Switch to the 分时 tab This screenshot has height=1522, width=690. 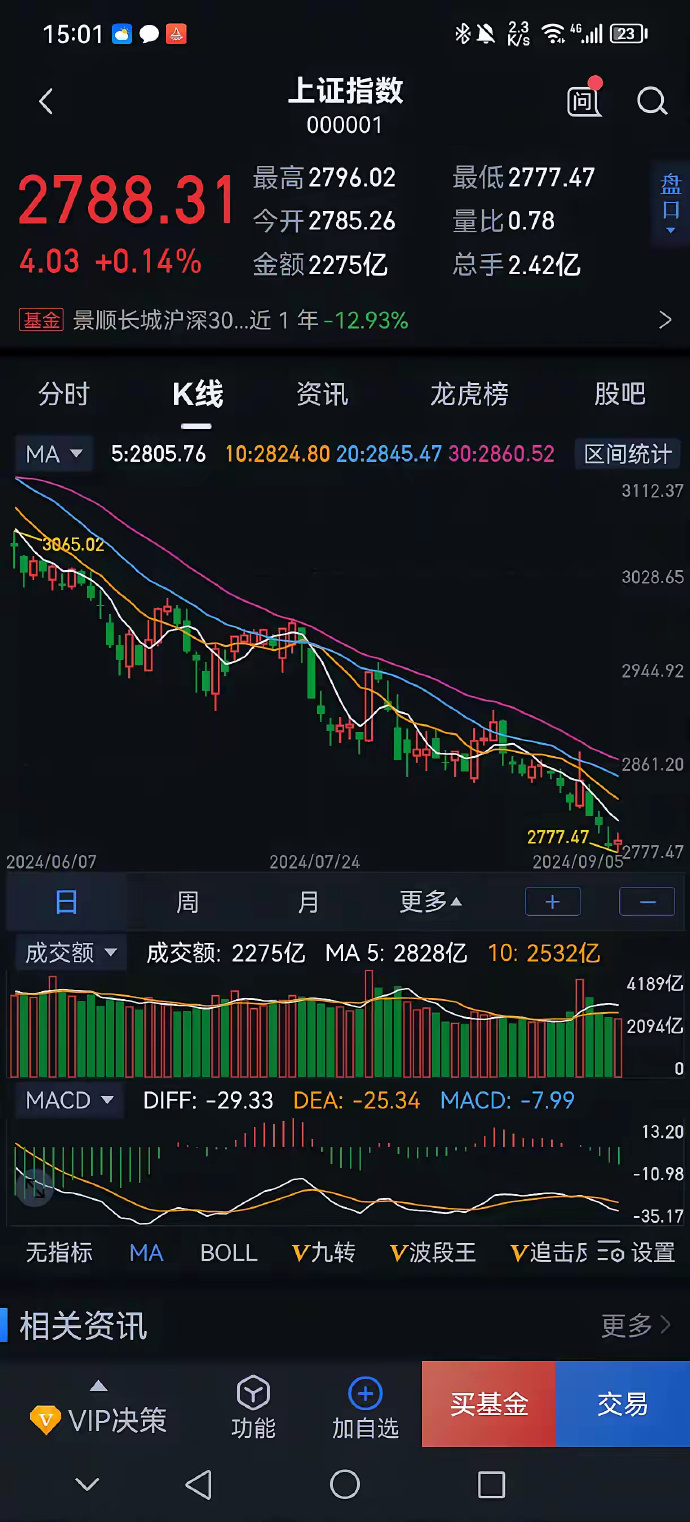63,394
